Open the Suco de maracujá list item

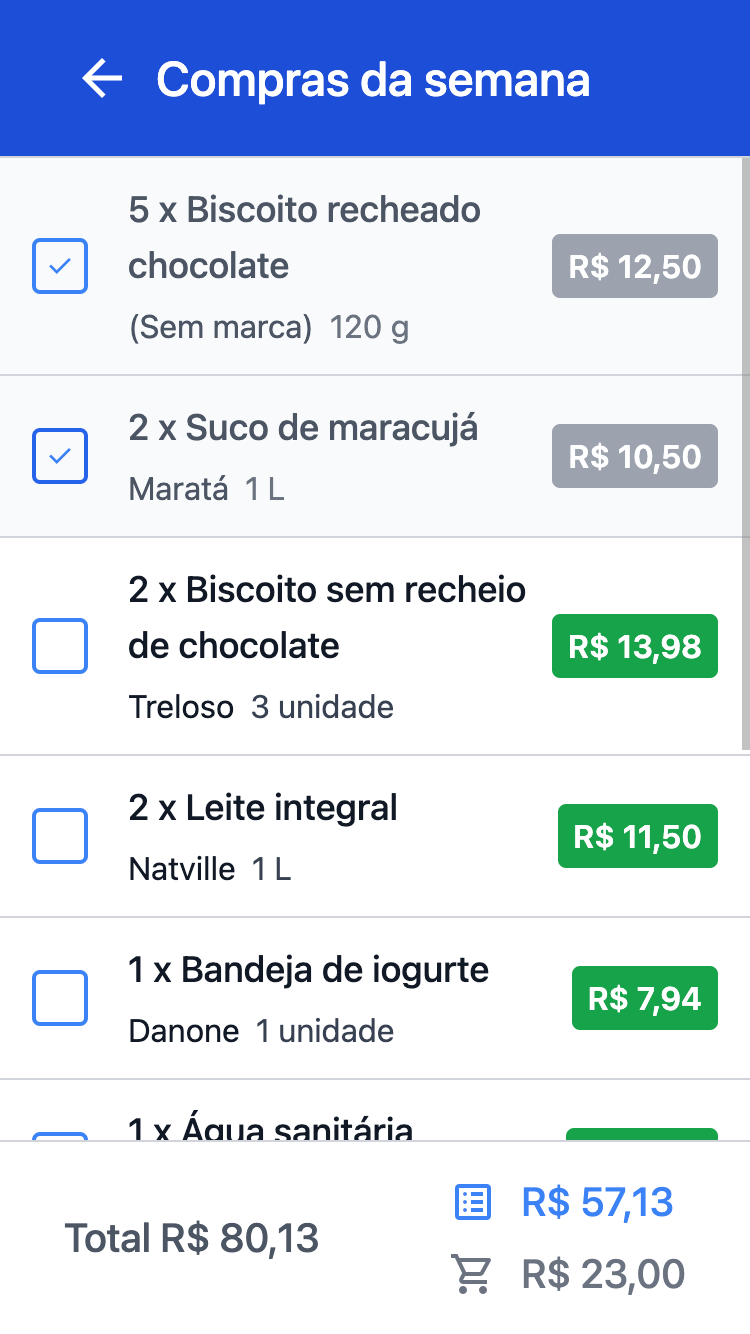point(300,456)
